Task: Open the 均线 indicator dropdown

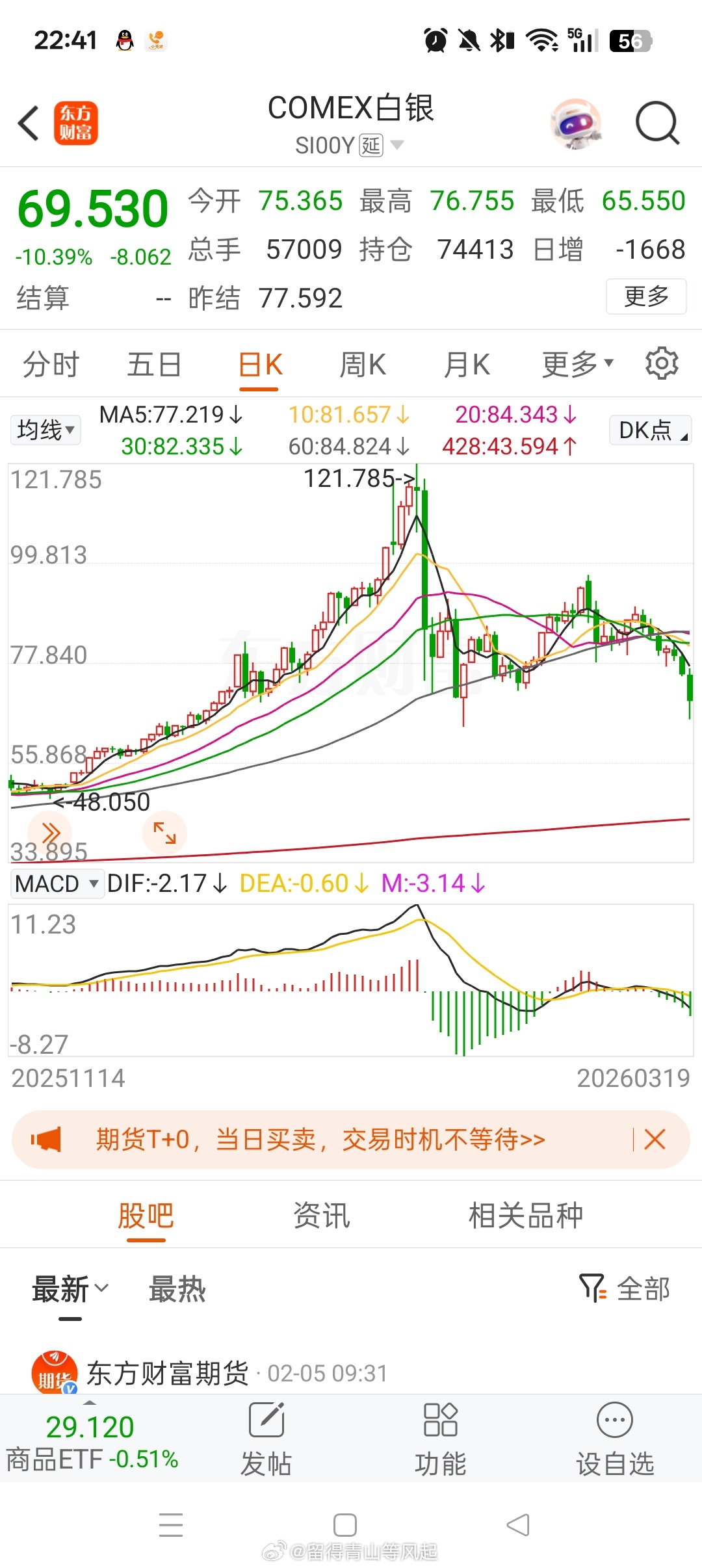Action: pos(45,430)
